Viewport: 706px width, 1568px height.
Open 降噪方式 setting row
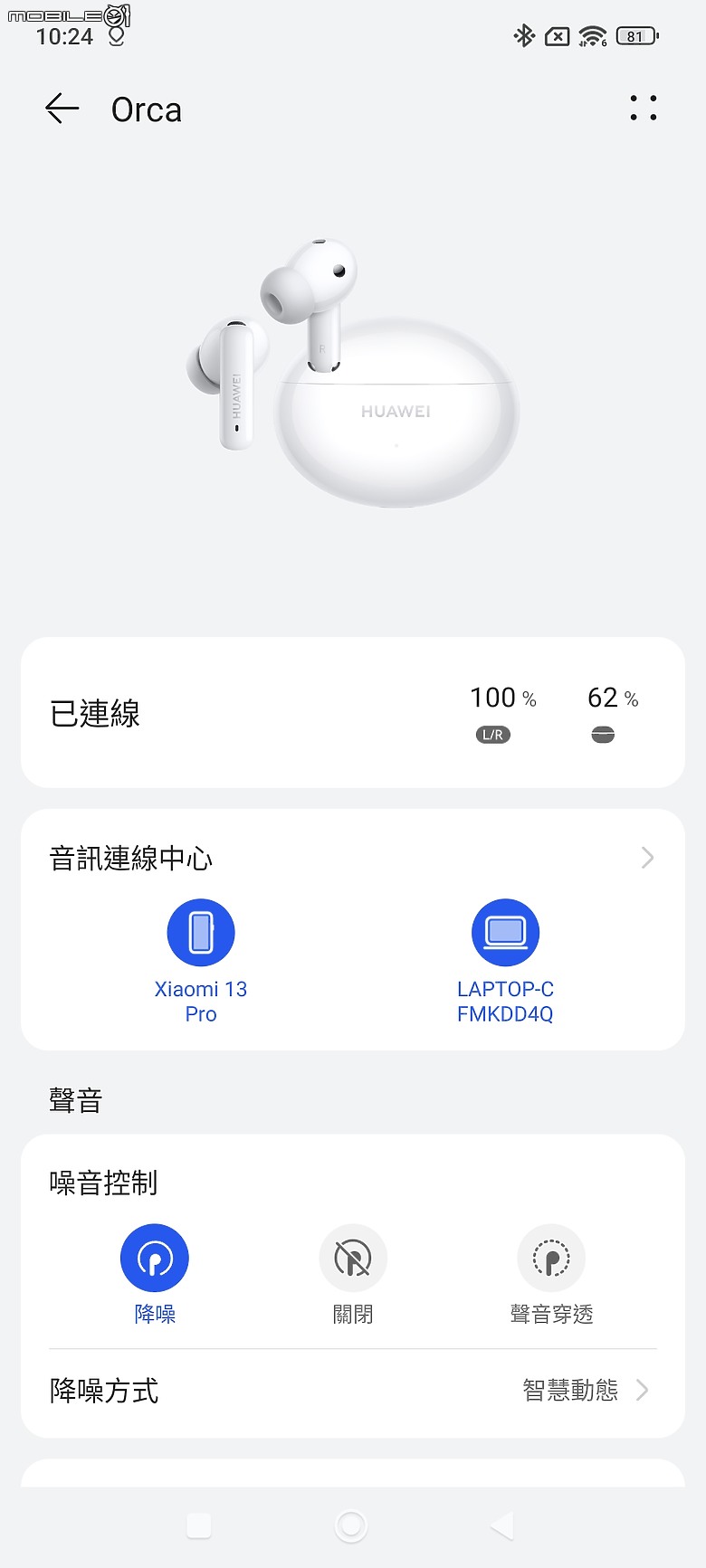pos(353,1390)
